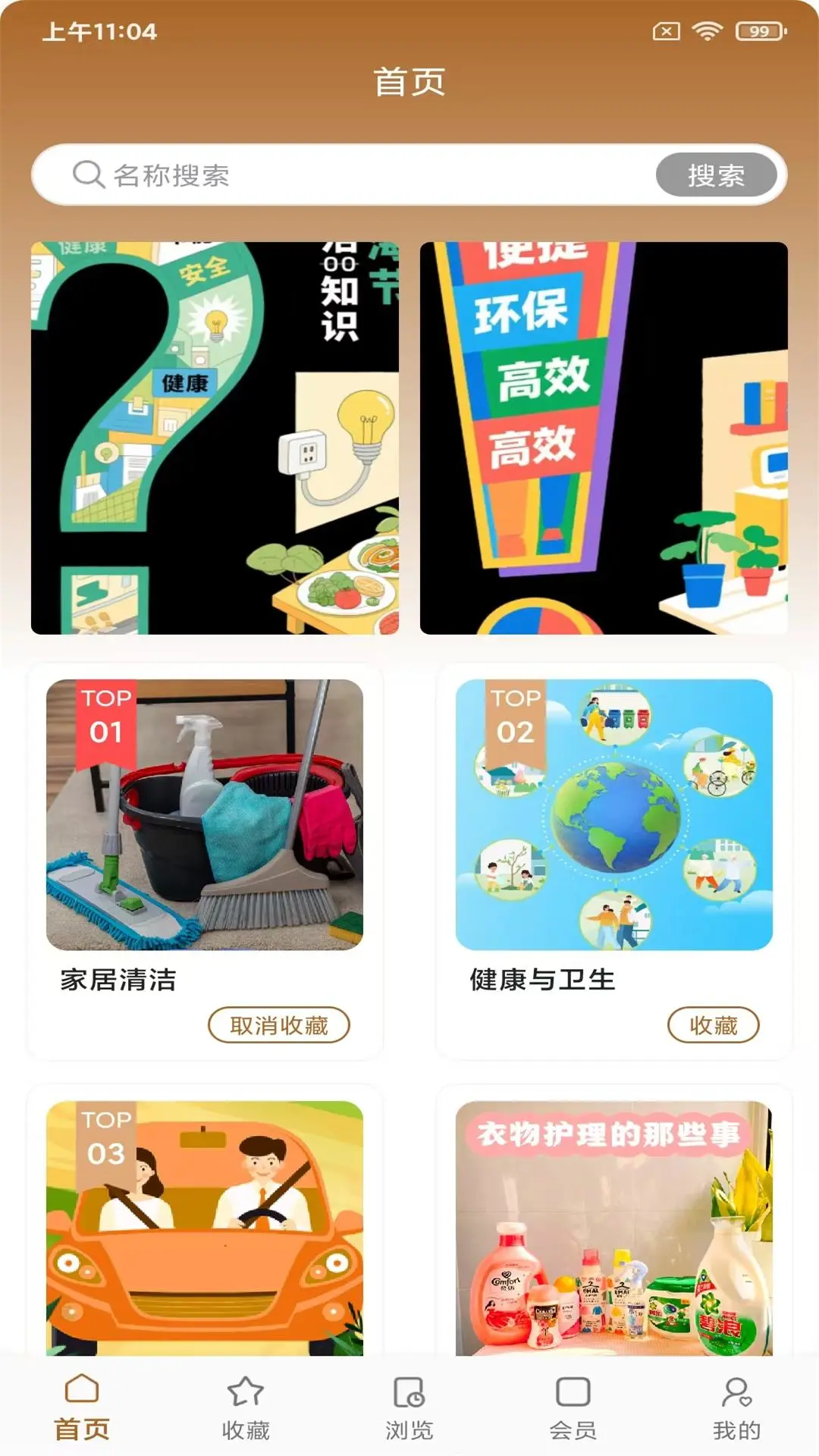Tap 收藏 under 健康与卫生
The width and height of the screenshot is (819, 1456).
(713, 1025)
